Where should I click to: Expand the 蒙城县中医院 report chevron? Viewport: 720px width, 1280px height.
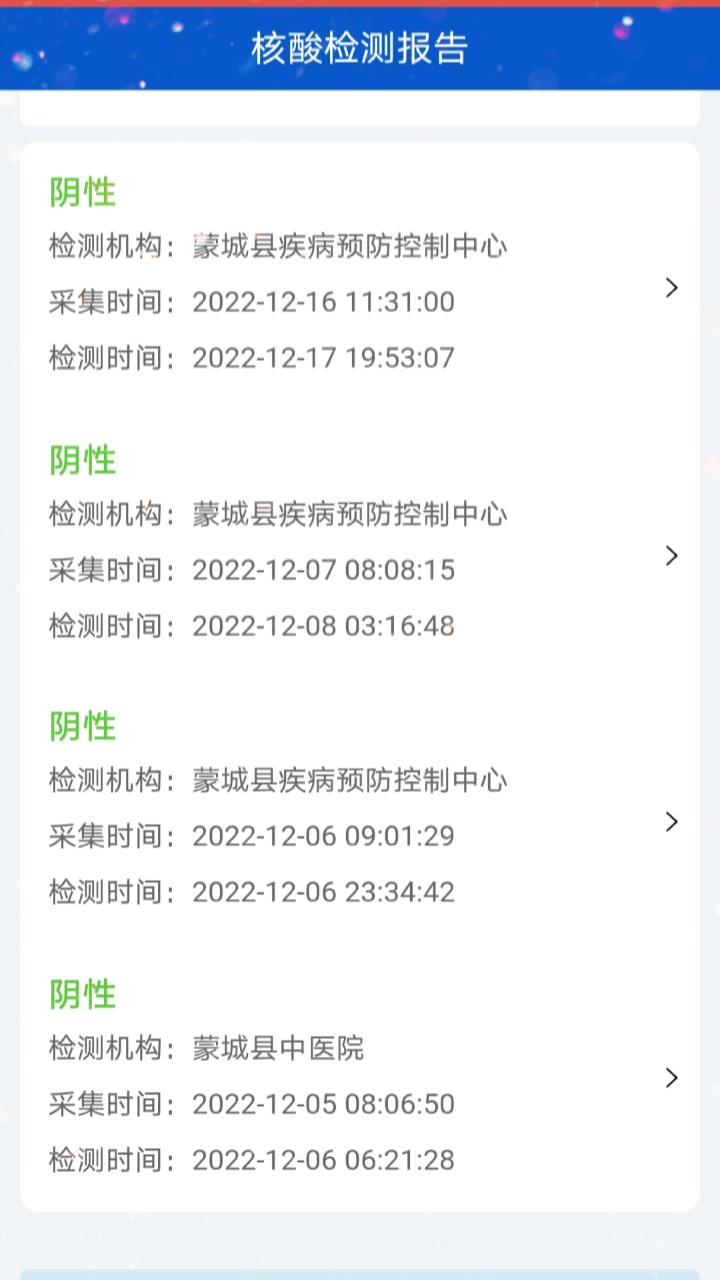click(672, 1078)
